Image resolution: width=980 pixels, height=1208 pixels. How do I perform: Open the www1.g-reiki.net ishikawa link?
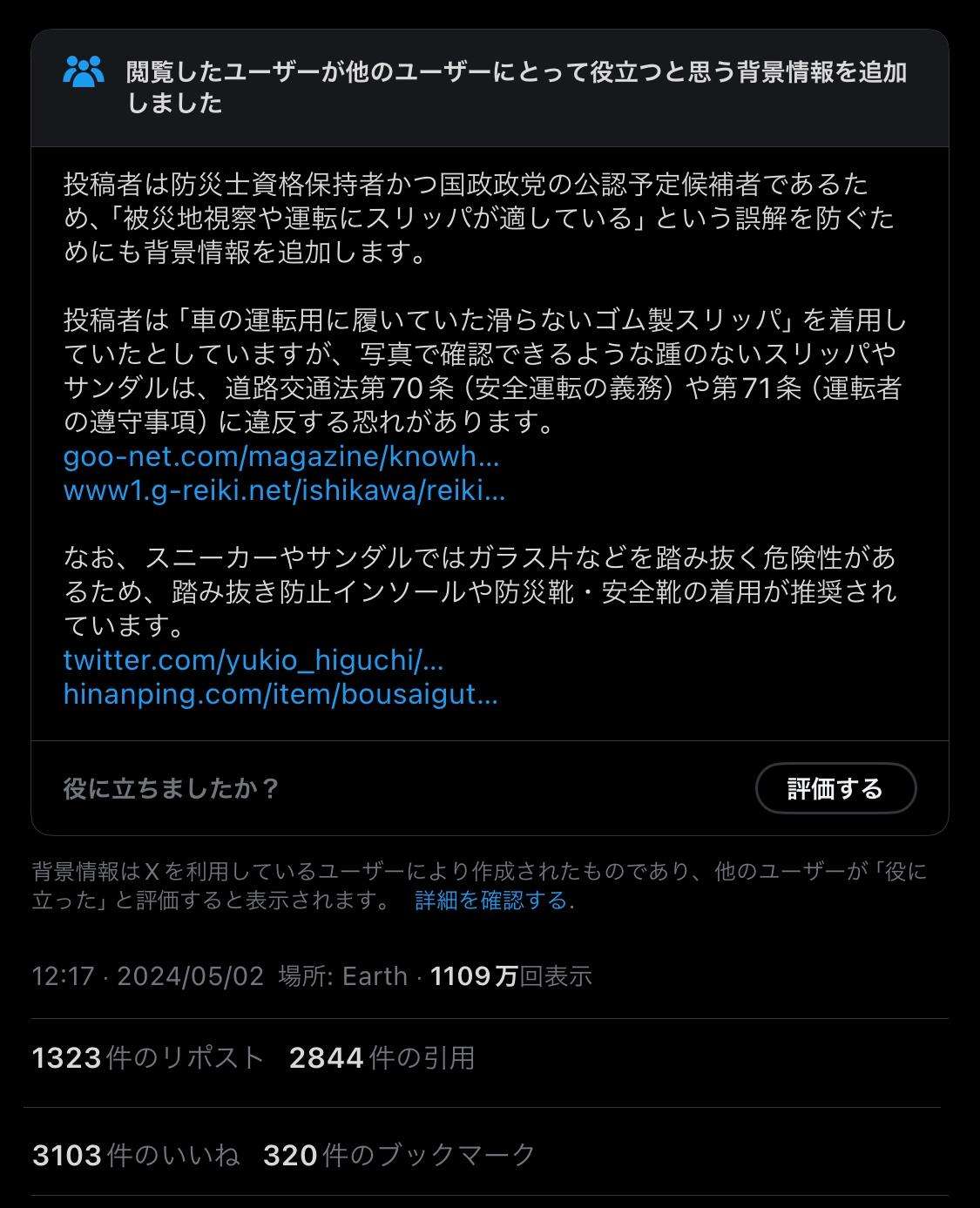coord(284,491)
